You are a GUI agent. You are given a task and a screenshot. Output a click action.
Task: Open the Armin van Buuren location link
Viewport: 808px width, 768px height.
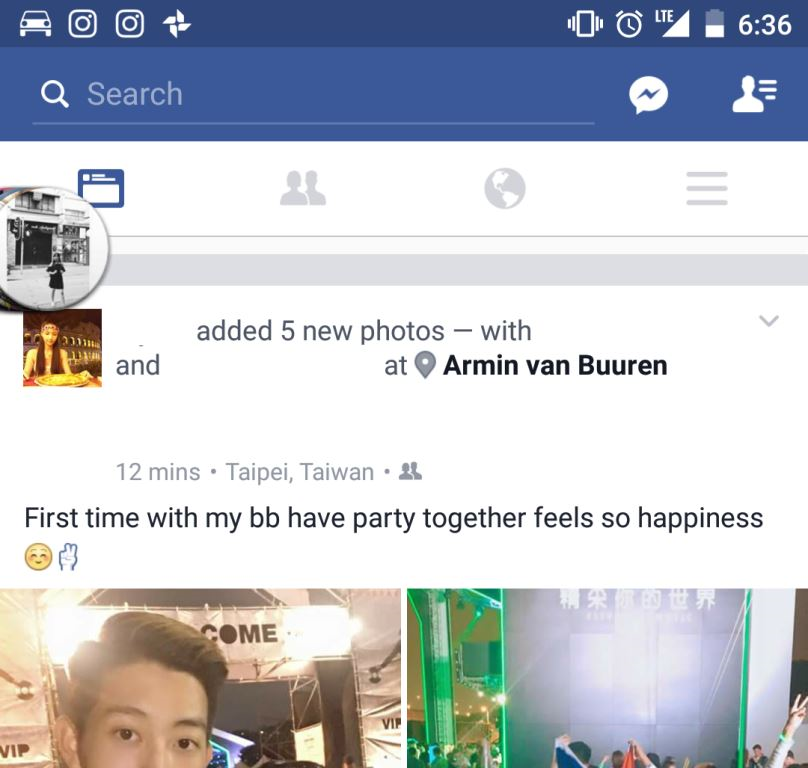tap(554, 366)
